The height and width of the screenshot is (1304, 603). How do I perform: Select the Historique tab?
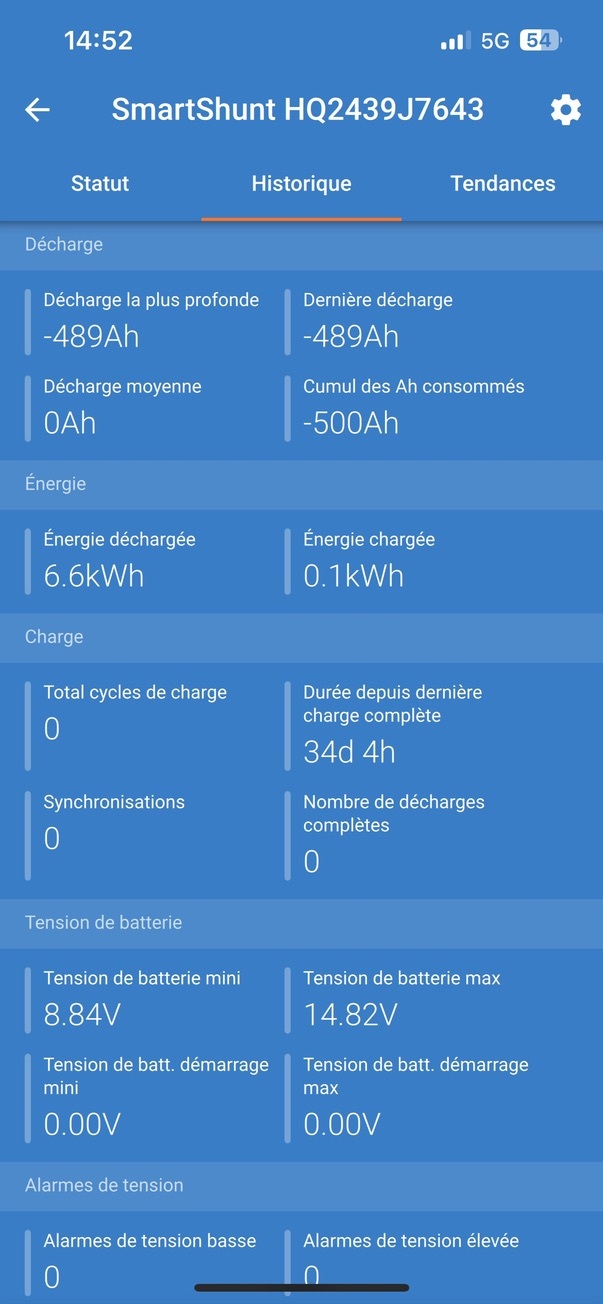[x=301, y=184]
